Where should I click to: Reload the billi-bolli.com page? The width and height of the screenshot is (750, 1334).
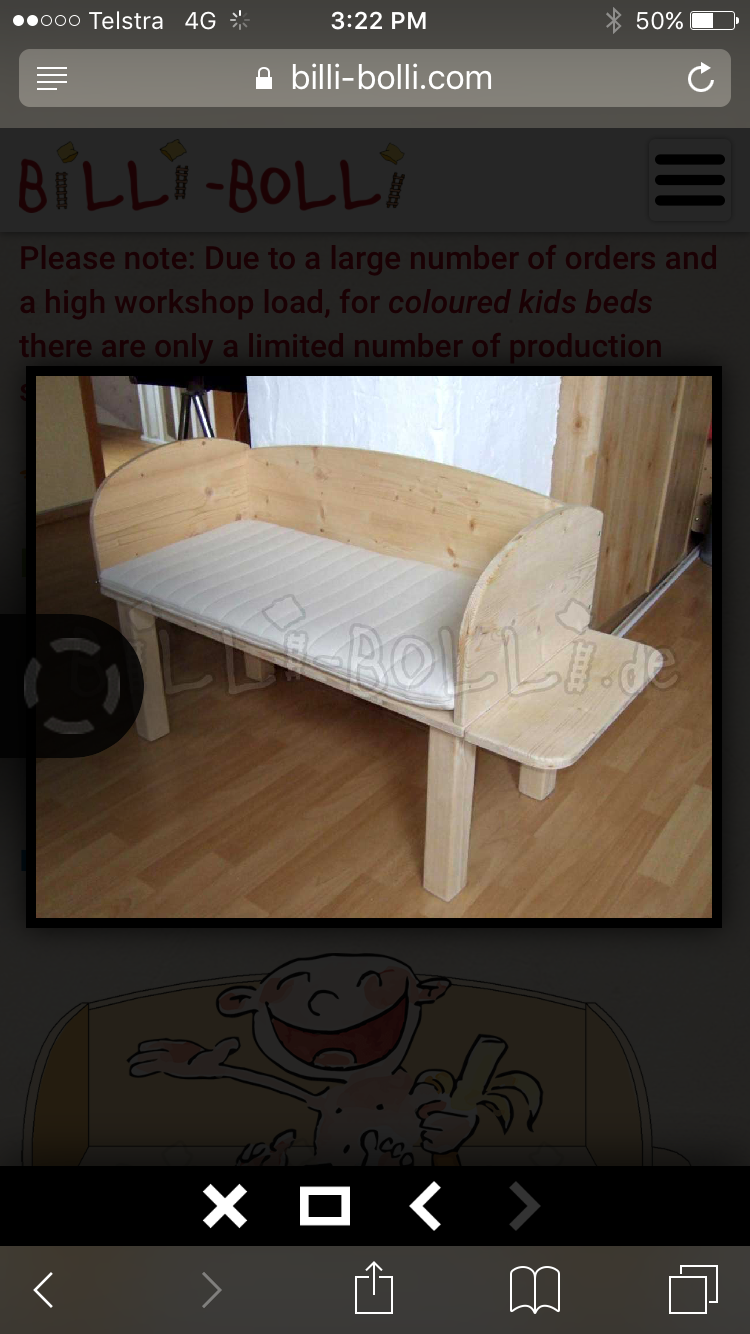[701, 78]
